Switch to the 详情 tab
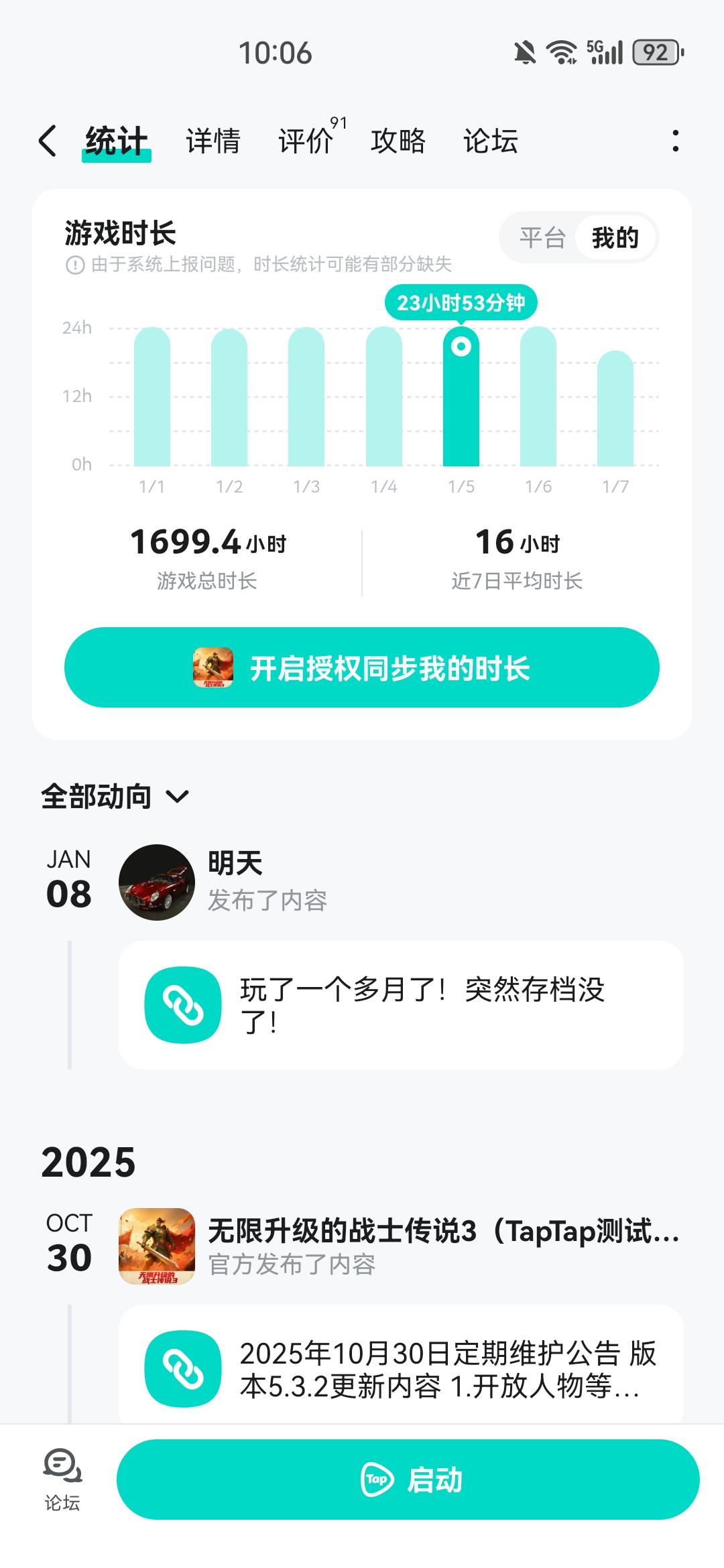 [x=213, y=141]
